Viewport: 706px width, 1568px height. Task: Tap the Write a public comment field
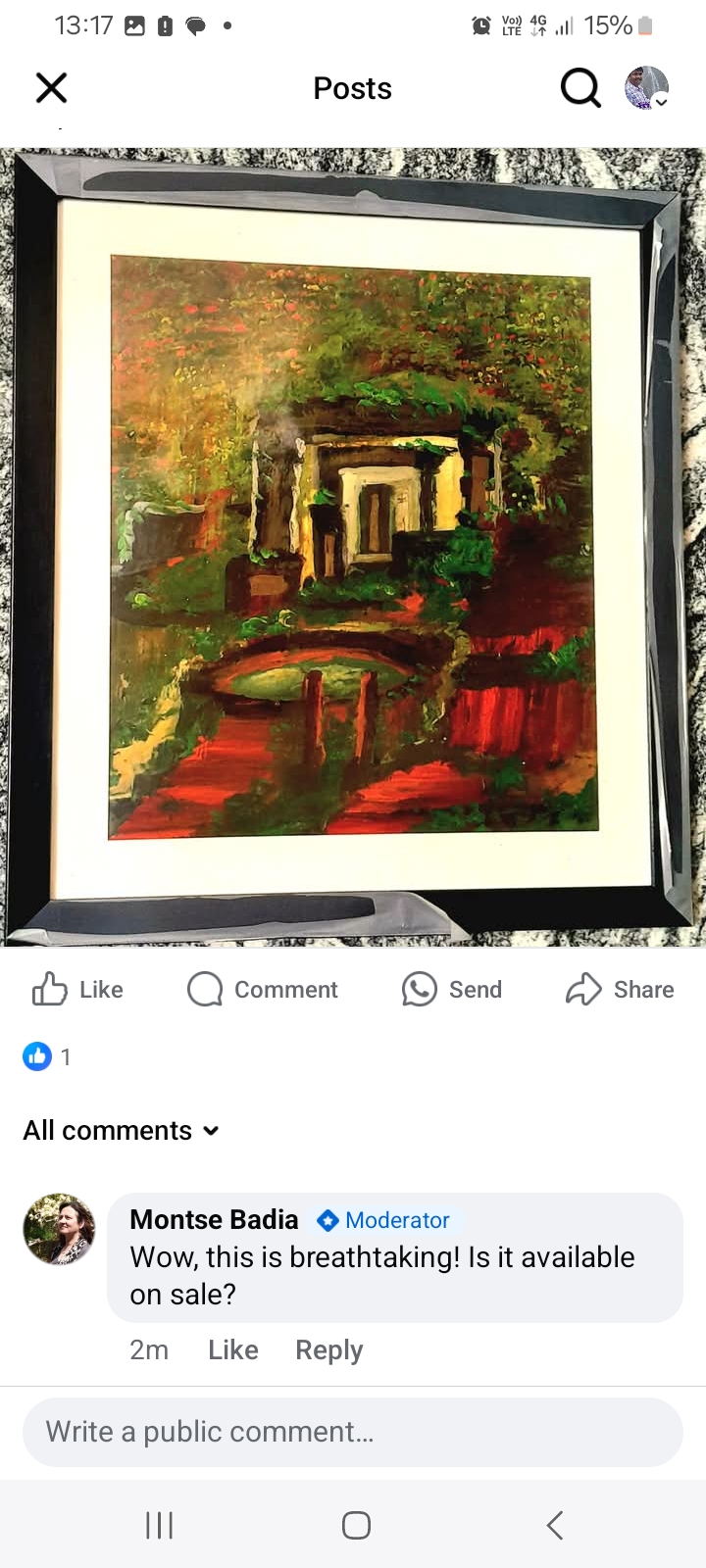353,1431
